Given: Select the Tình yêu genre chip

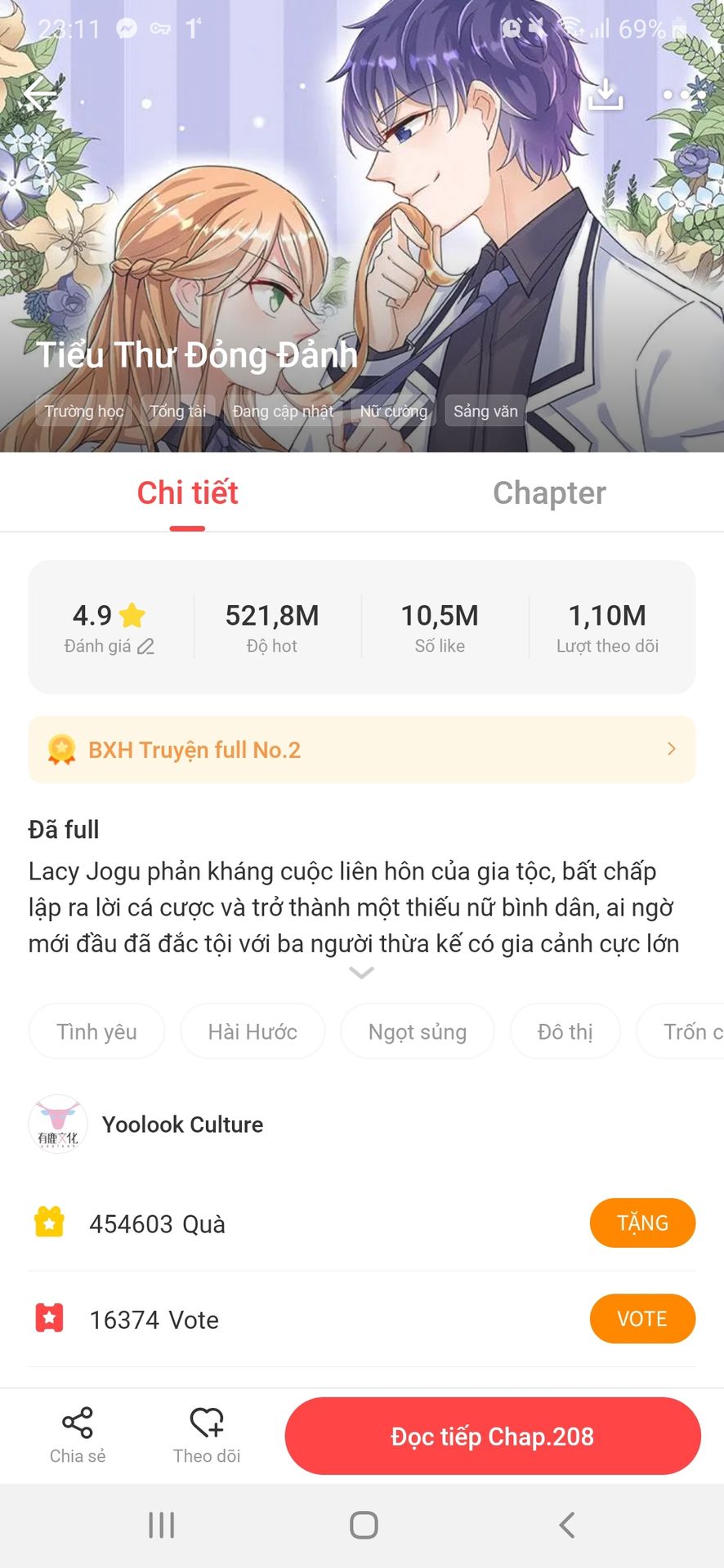Looking at the screenshot, I should tap(96, 1031).
